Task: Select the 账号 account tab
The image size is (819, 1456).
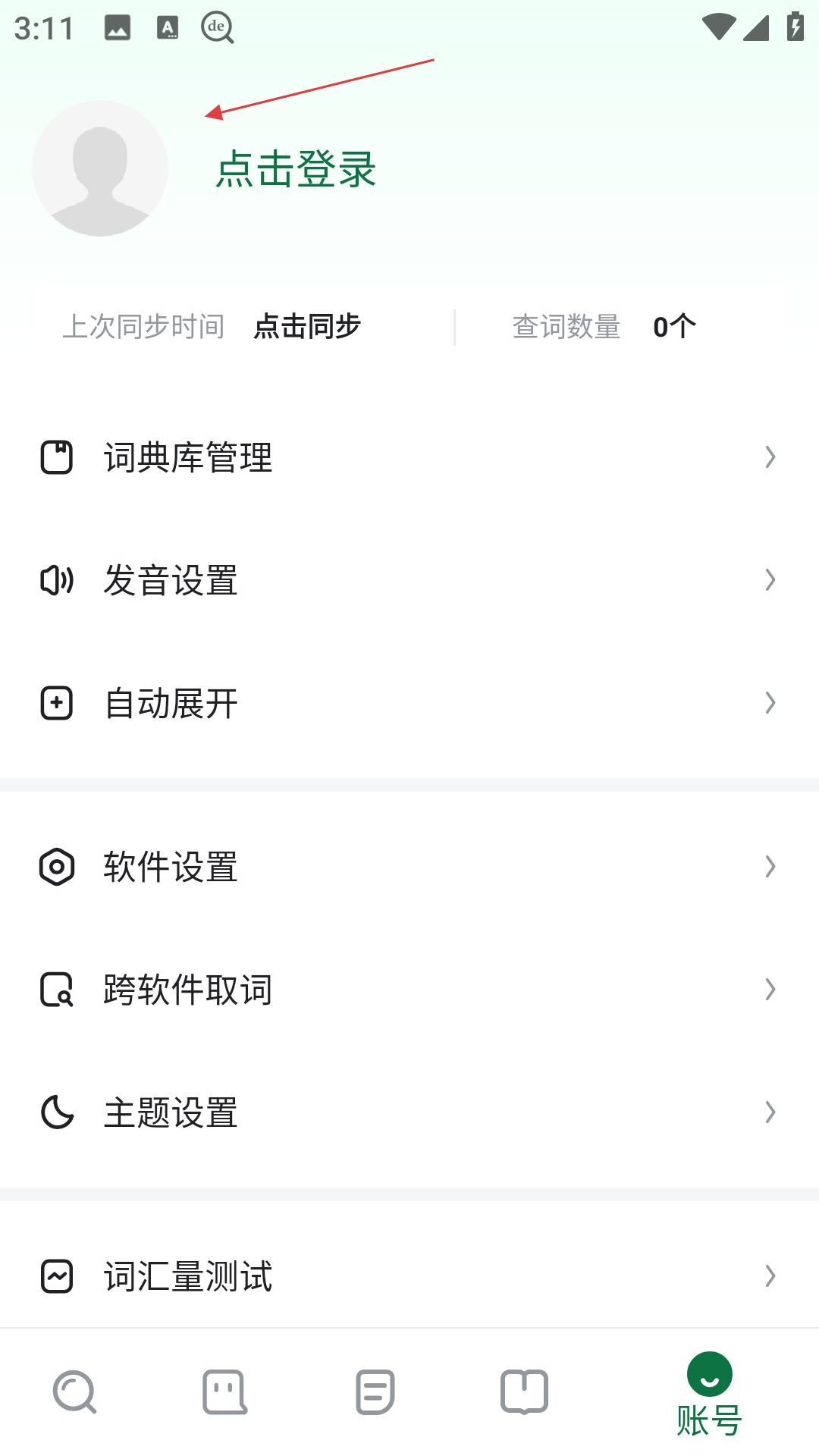Action: (709, 1395)
